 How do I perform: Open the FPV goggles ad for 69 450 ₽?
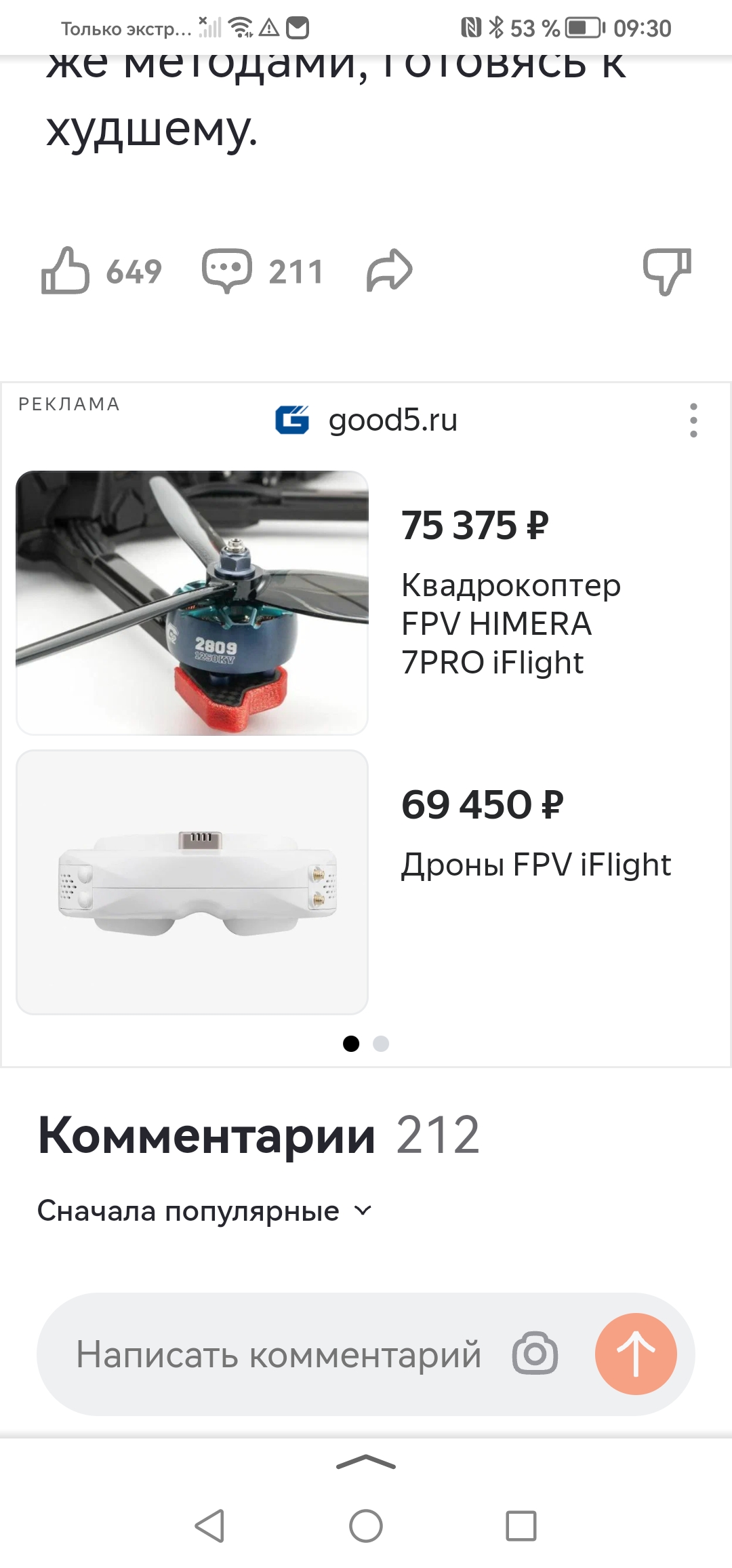click(192, 882)
